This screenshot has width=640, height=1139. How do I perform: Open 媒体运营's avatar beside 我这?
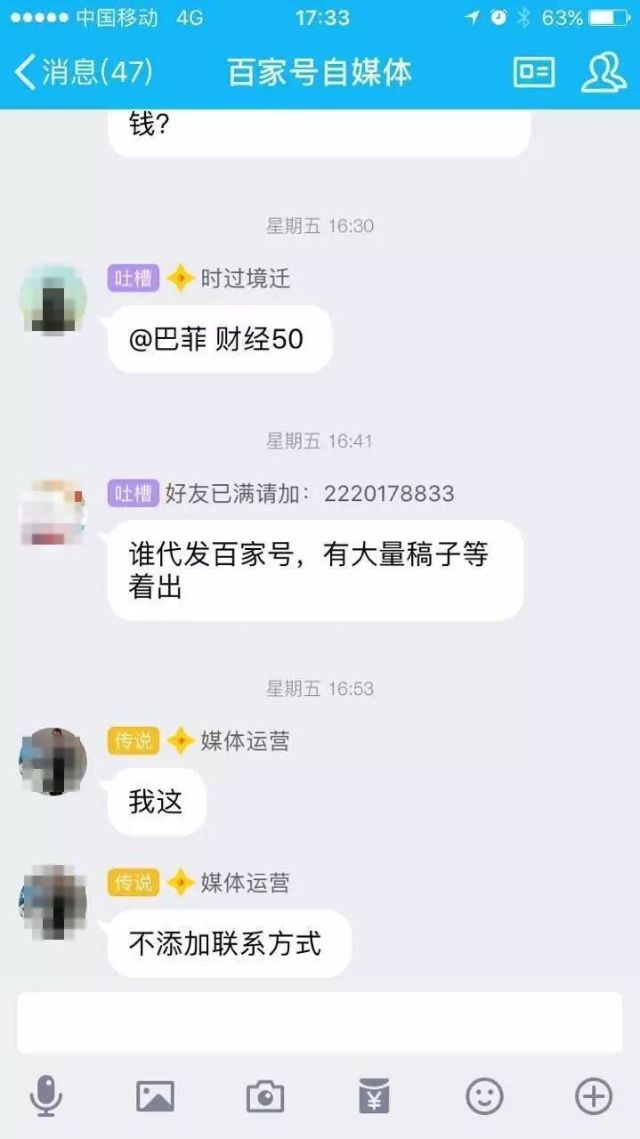click(53, 761)
